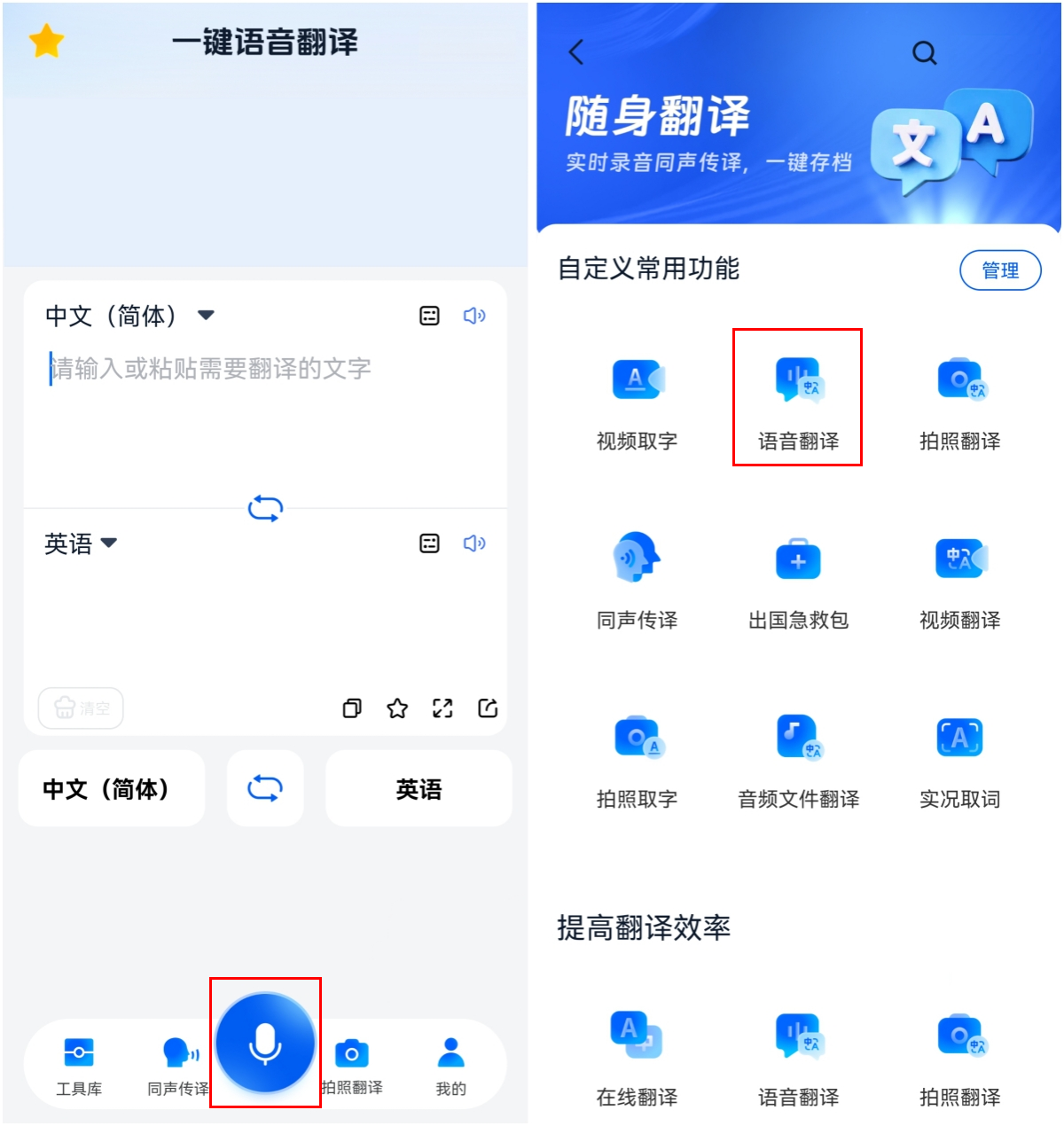Open 出国急救包
This screenshot has width=1064, height=1126.
click(x=798, y=578)
